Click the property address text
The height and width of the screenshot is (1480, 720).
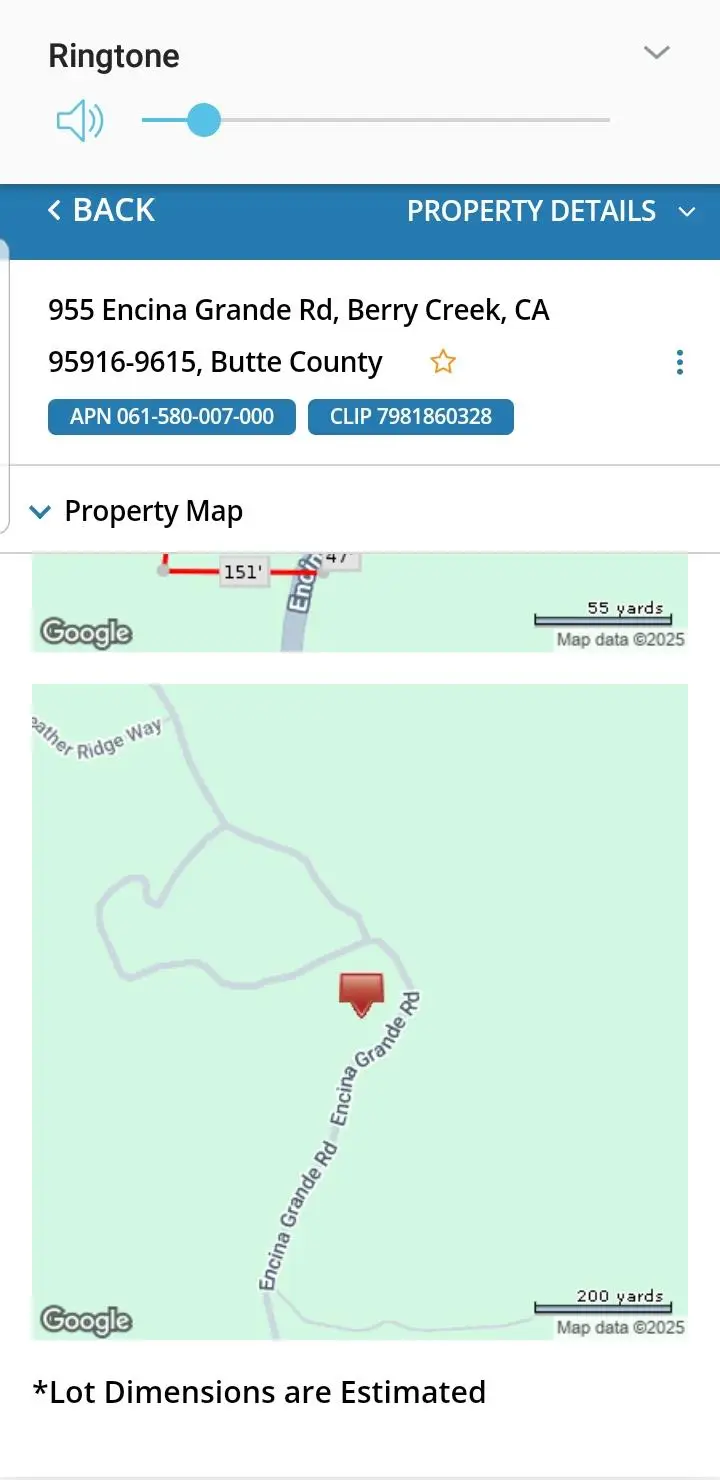pyautogui.click(x=300, y=310)
